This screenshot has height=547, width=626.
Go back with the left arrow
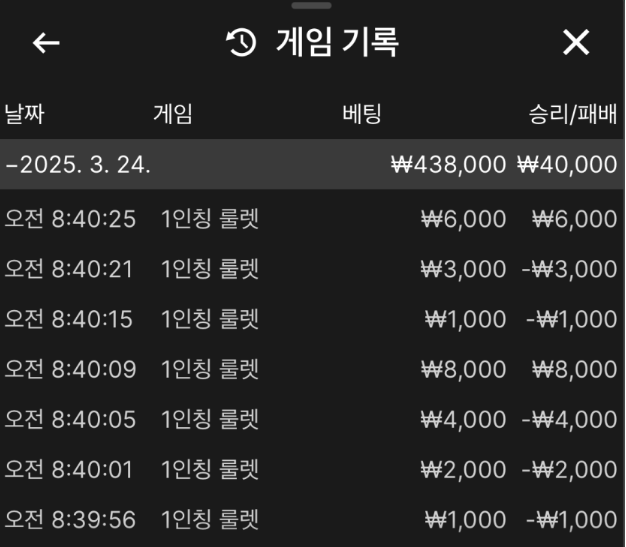(x=46, y=43)
